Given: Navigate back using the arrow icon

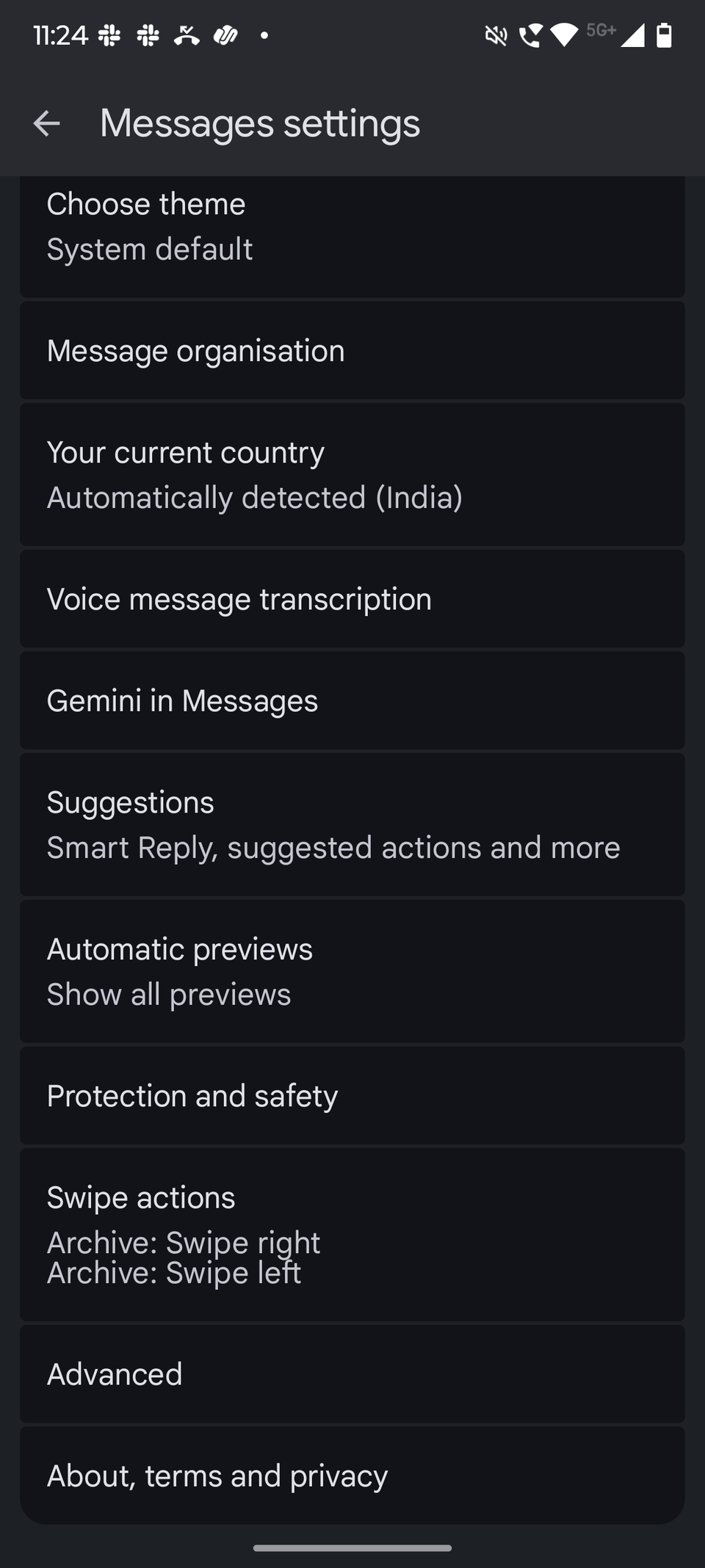Looking at the screenshot, I should pyautogui.click(x=47, y=123).
